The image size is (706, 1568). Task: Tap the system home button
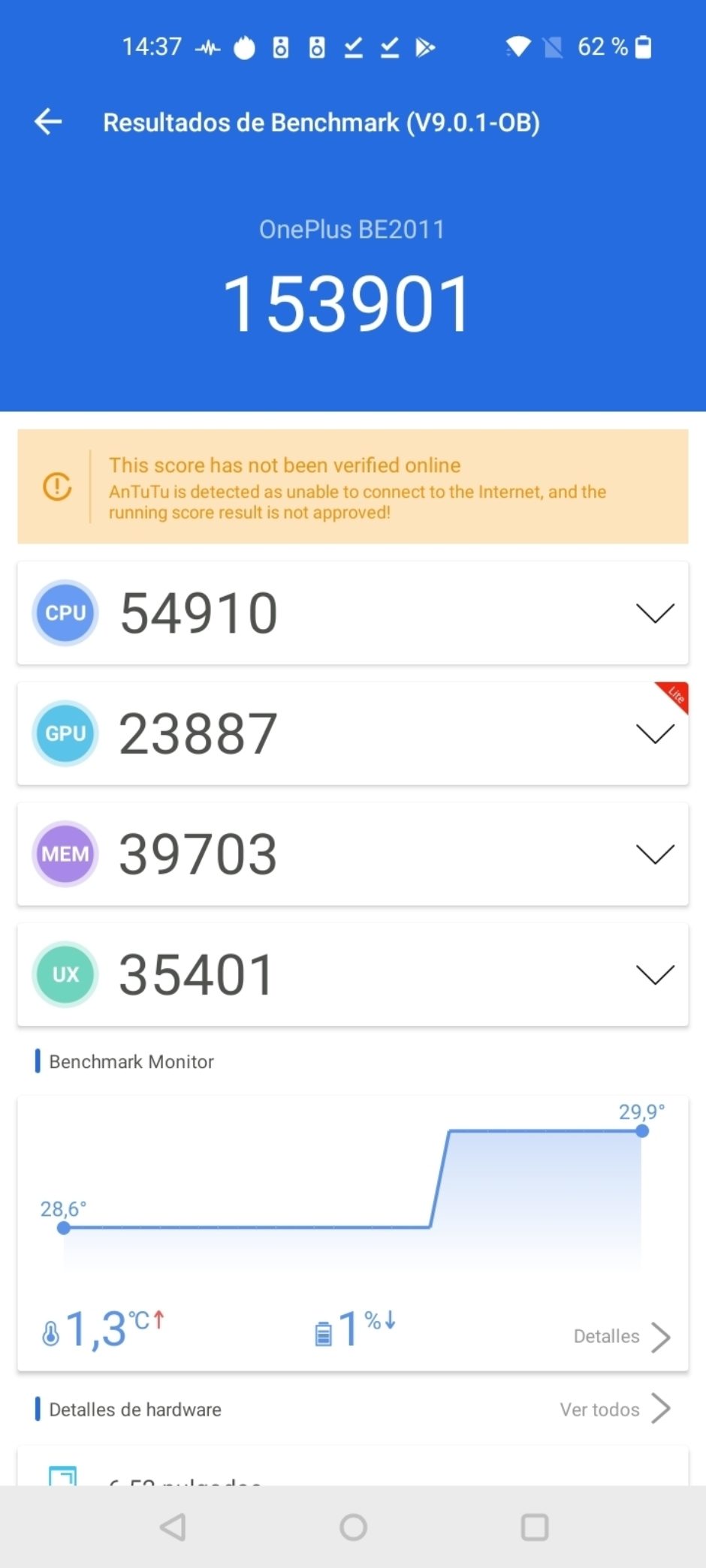click(x=353, y=1527)
